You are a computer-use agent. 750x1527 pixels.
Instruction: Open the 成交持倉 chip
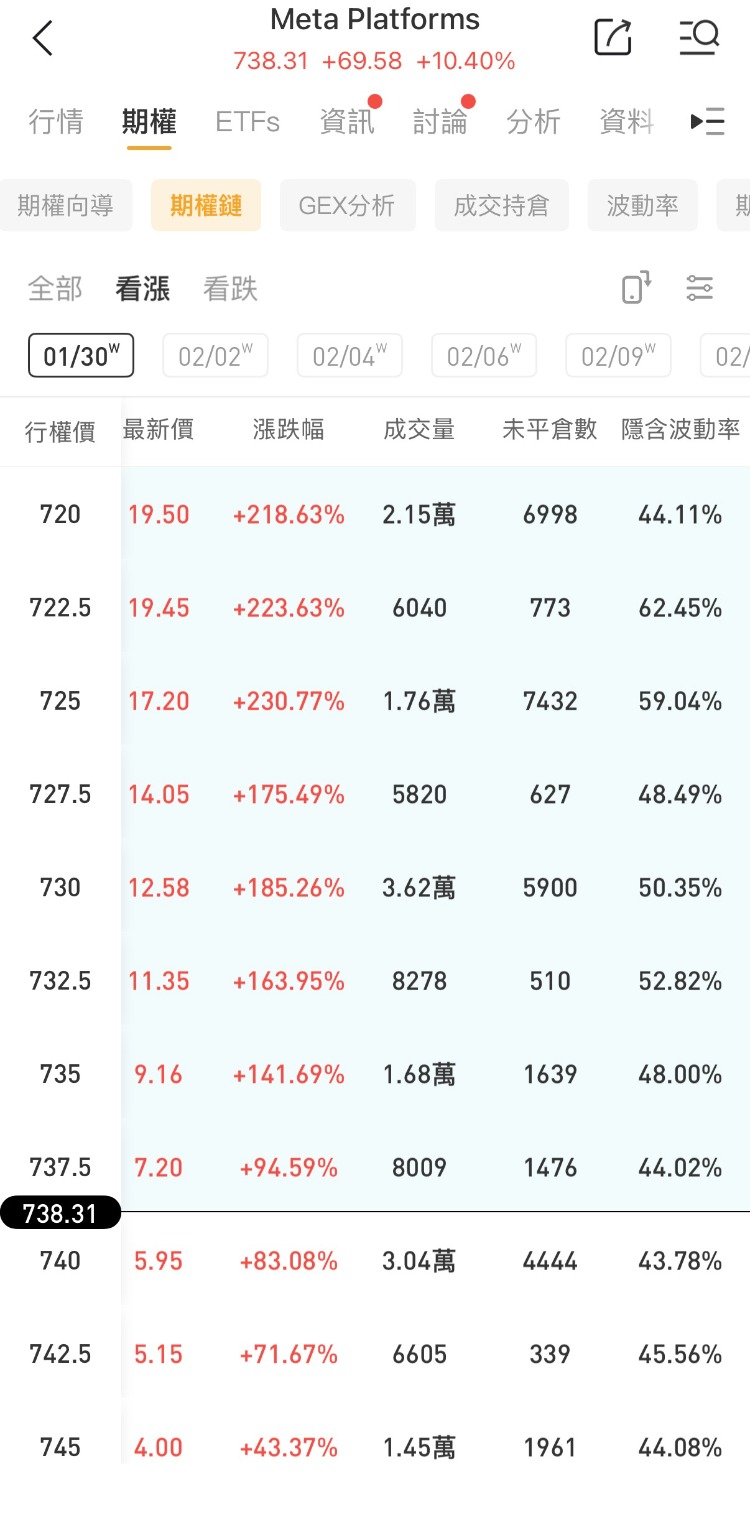[x=501, y=206]
